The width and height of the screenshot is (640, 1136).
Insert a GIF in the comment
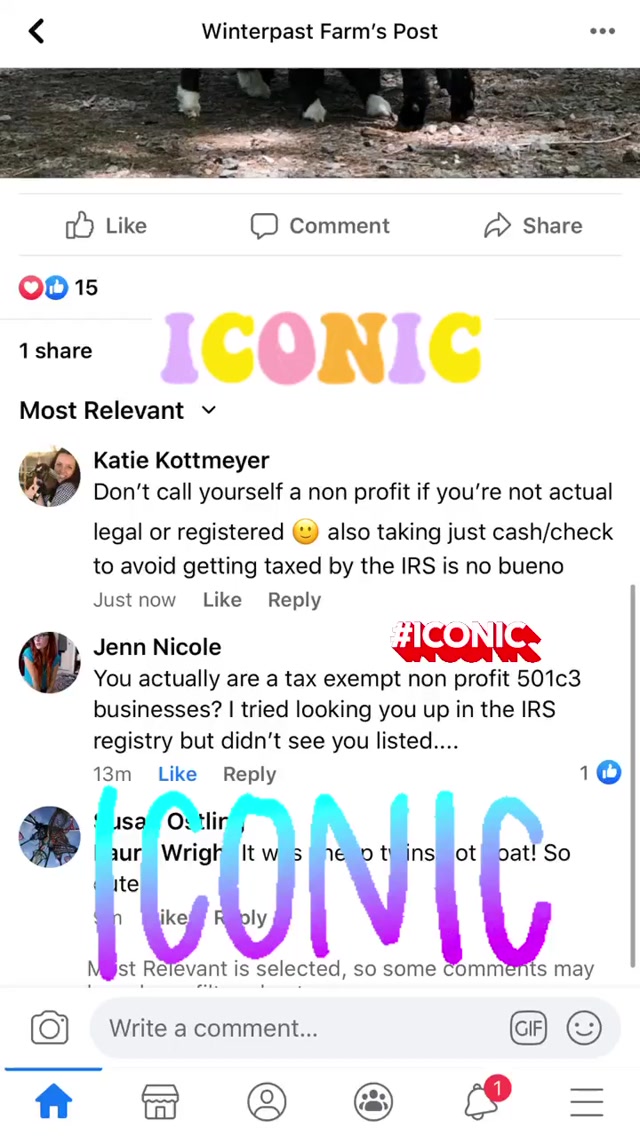coord(528,1028)
